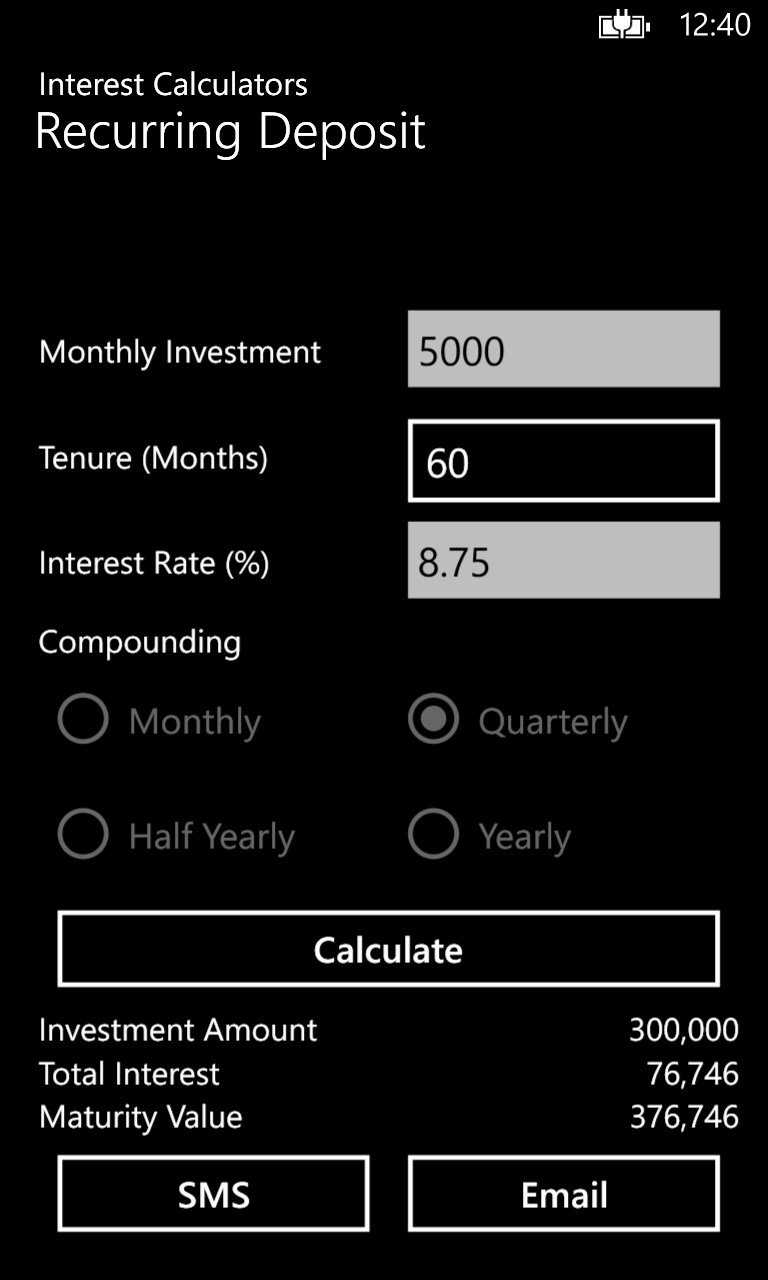Pick Yearly compounding
The width and height of the screenshot is (768, 1280).
click(434, 835)
